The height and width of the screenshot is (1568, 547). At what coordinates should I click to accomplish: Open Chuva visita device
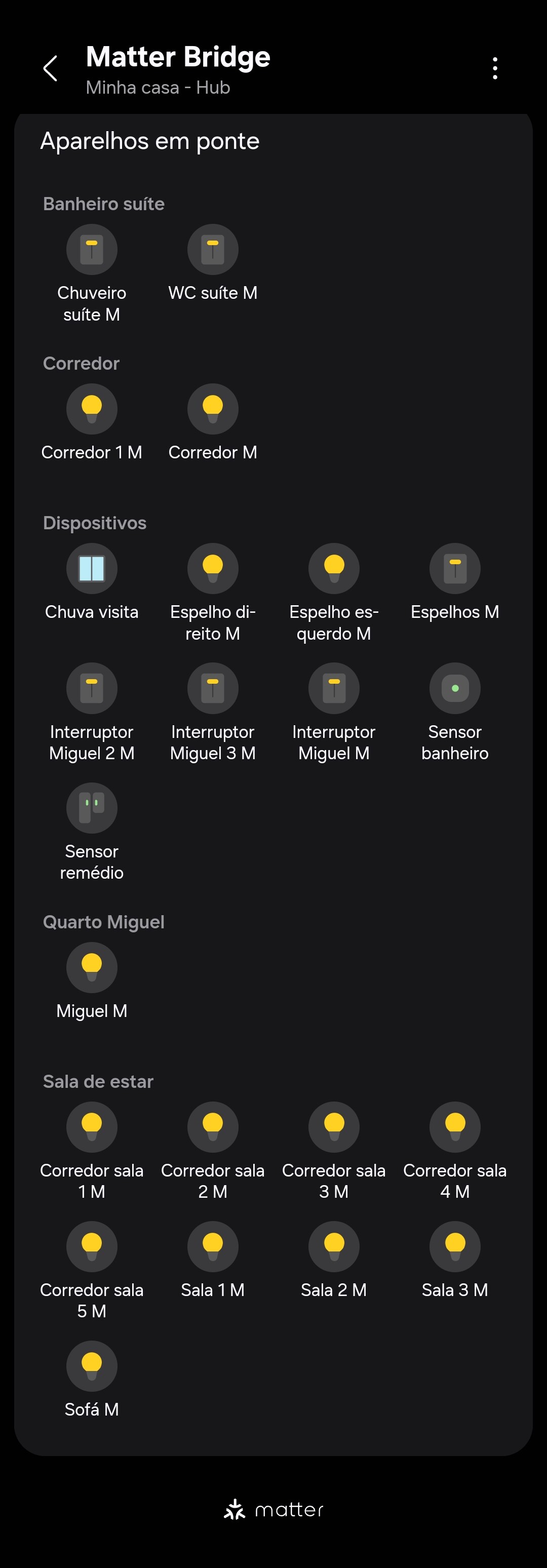(91, 569)
